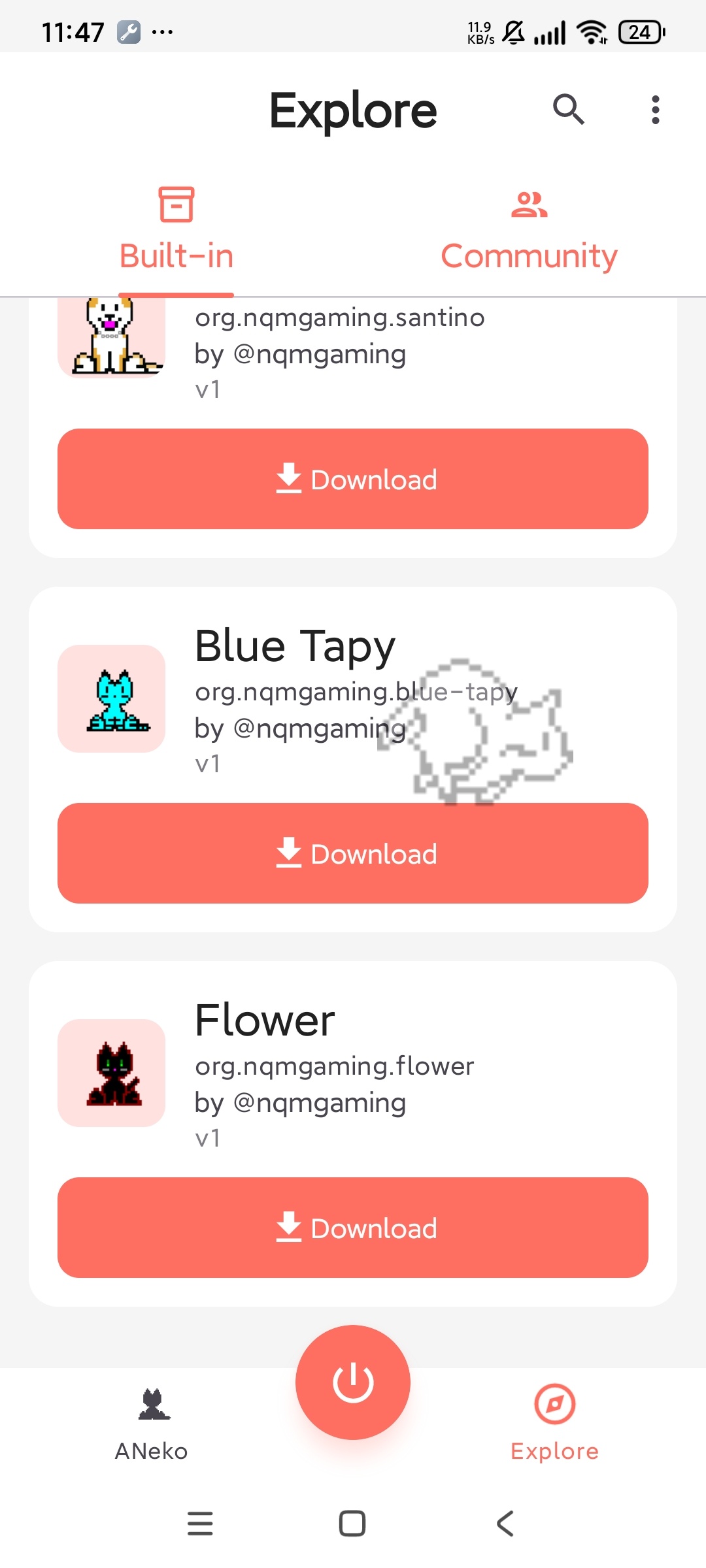706x1568 pixels.
Task: Select the Explore bottom tab
Action: [554, 1424]
